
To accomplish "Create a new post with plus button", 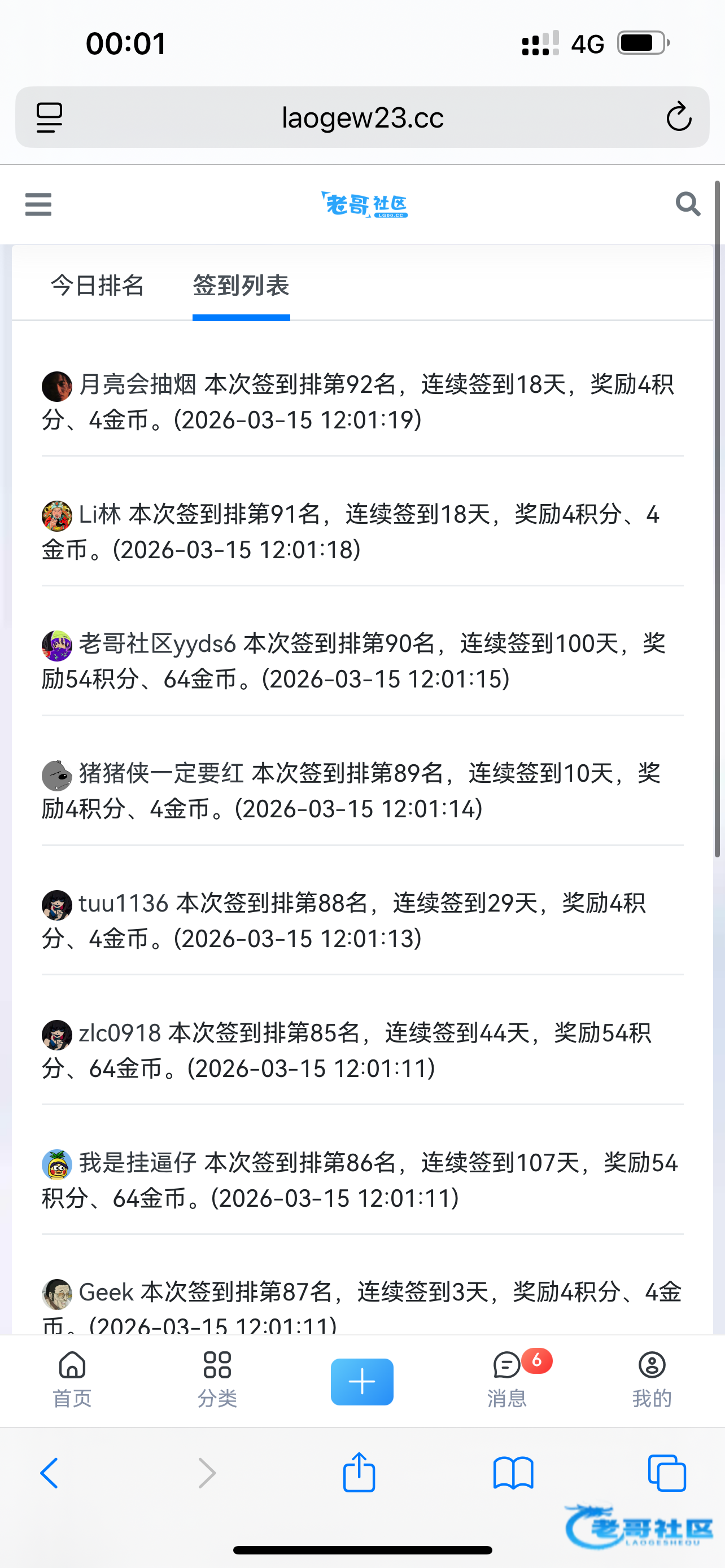I will point(362,1381).
